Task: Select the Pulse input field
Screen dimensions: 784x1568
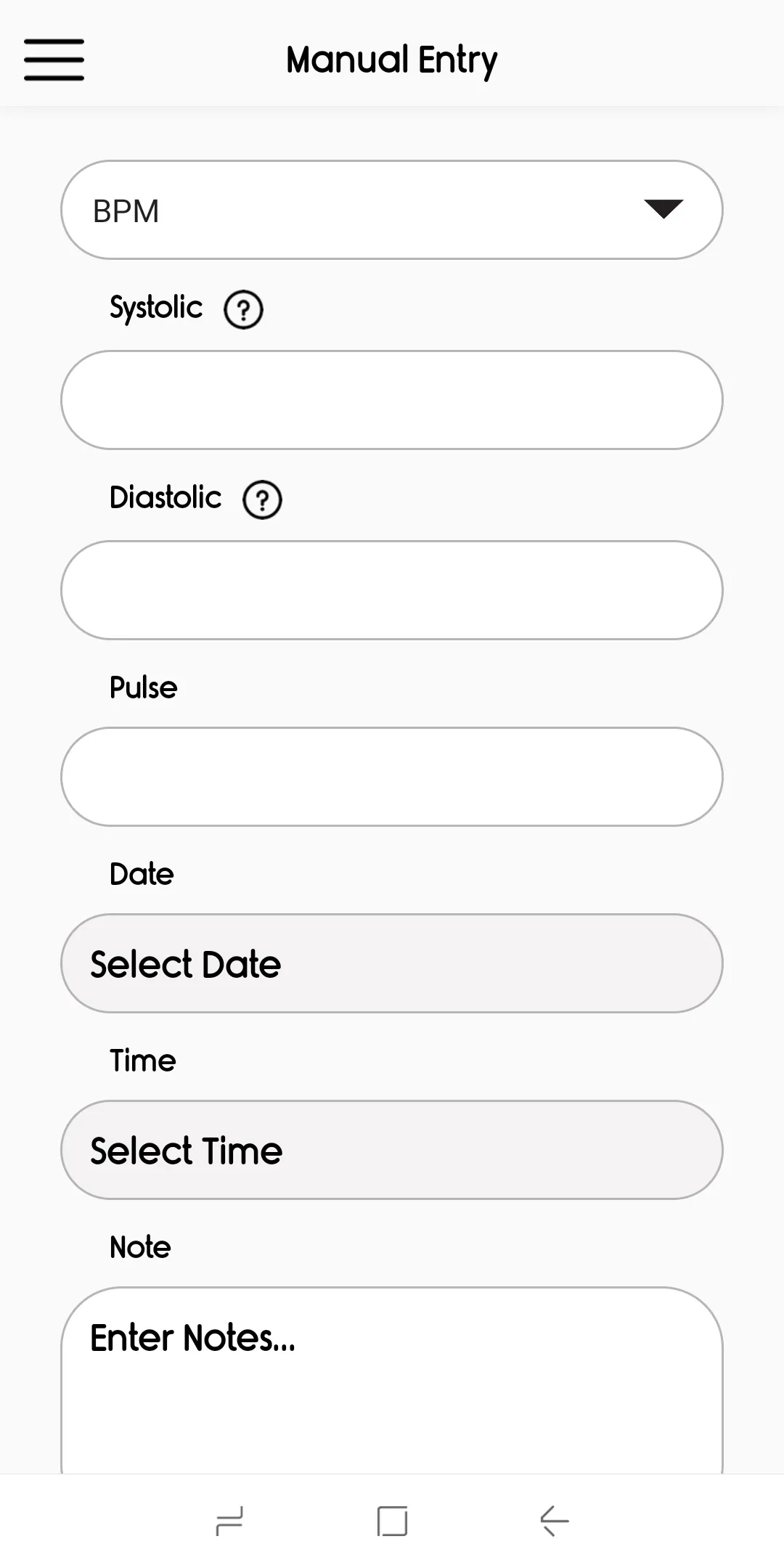Action: coord(391,777)
